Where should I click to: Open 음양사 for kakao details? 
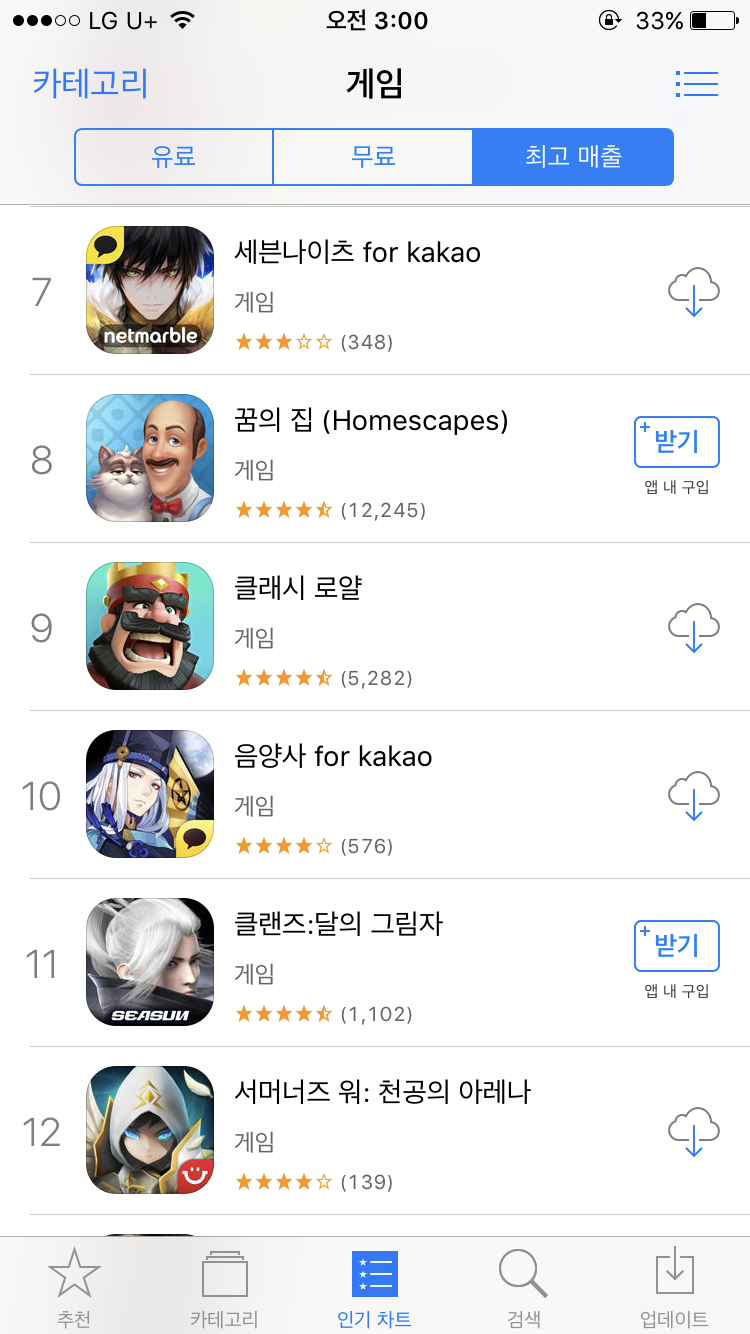coord(333,756)
